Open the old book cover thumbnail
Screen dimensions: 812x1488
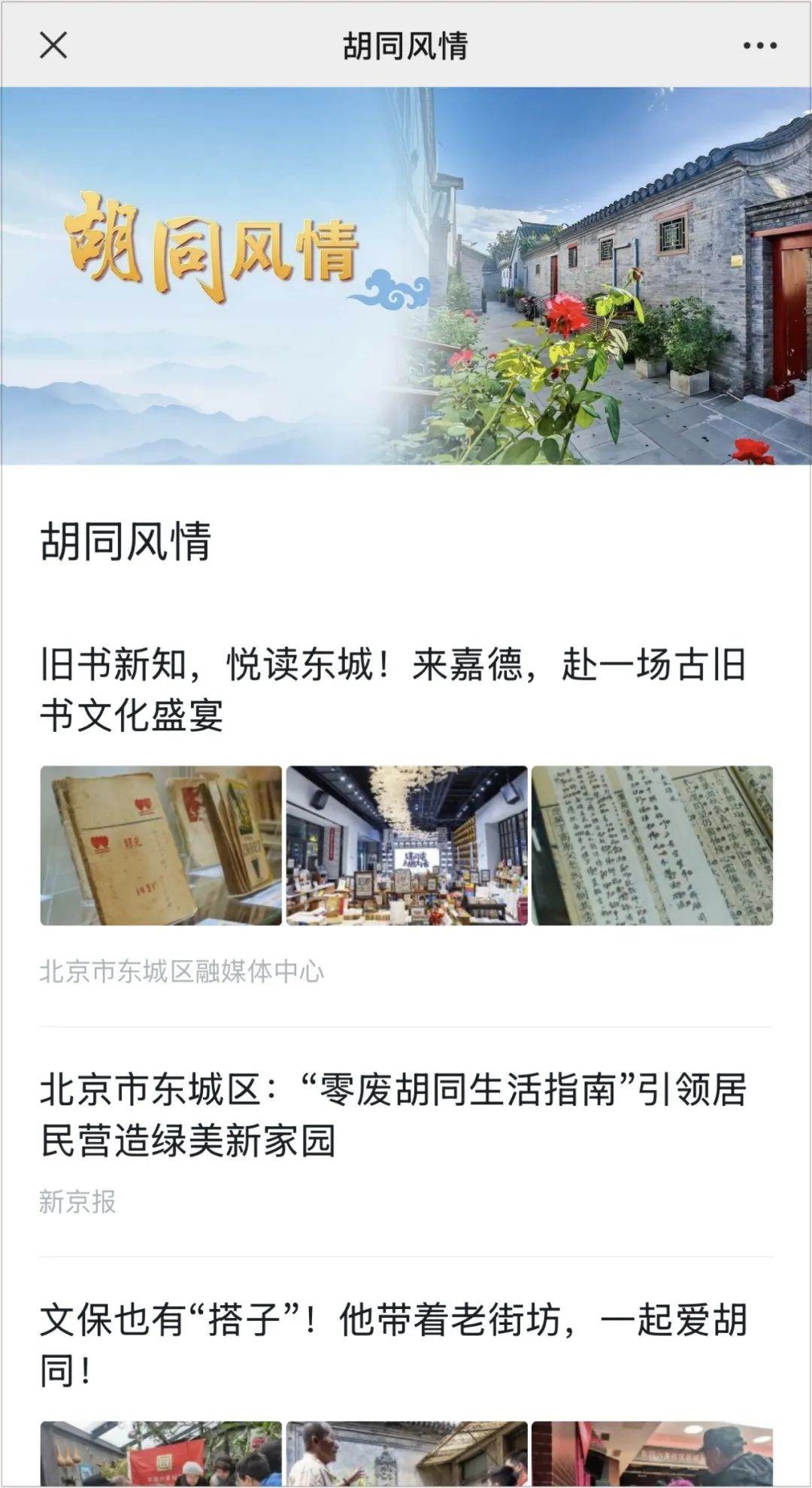click(x=161, y=846)
